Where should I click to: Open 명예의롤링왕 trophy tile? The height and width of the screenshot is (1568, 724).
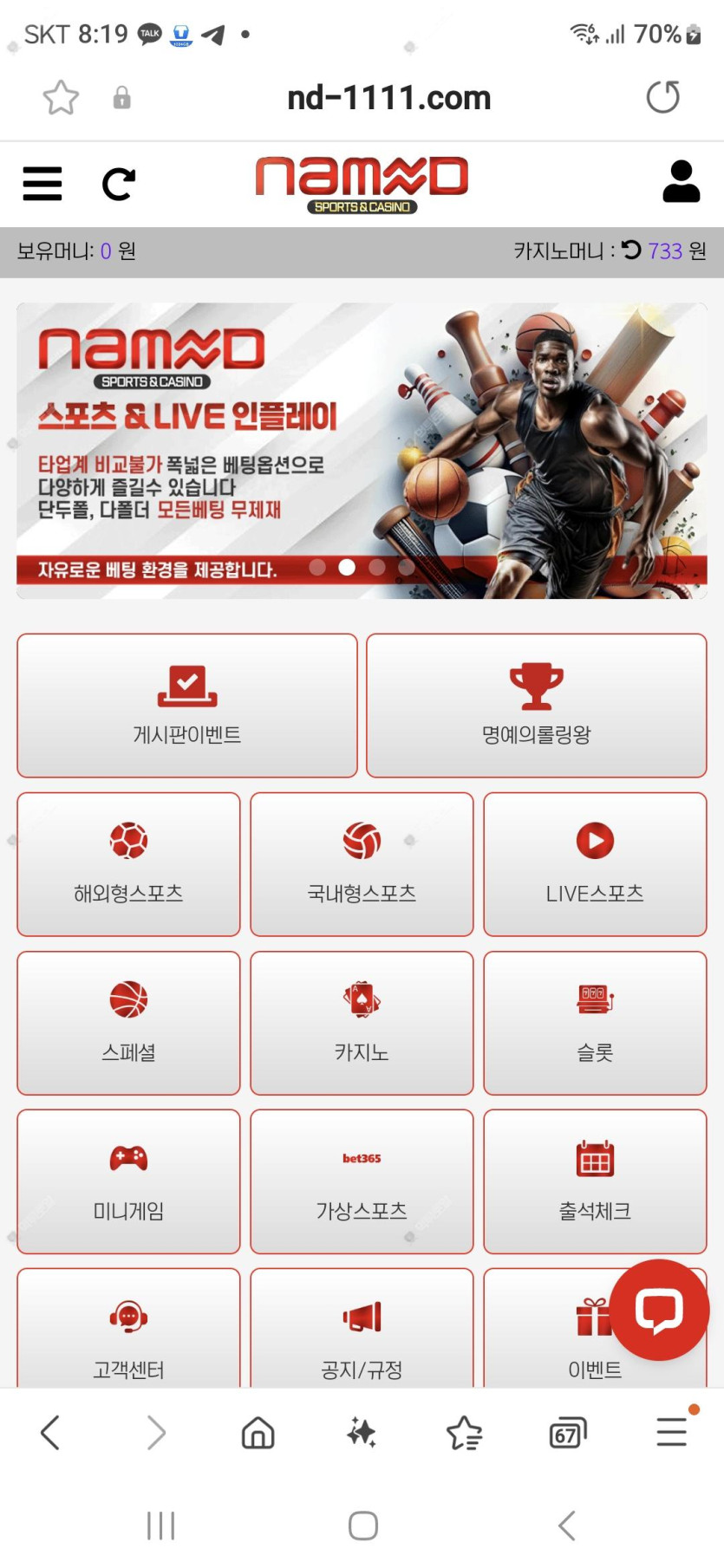(536, 706)
